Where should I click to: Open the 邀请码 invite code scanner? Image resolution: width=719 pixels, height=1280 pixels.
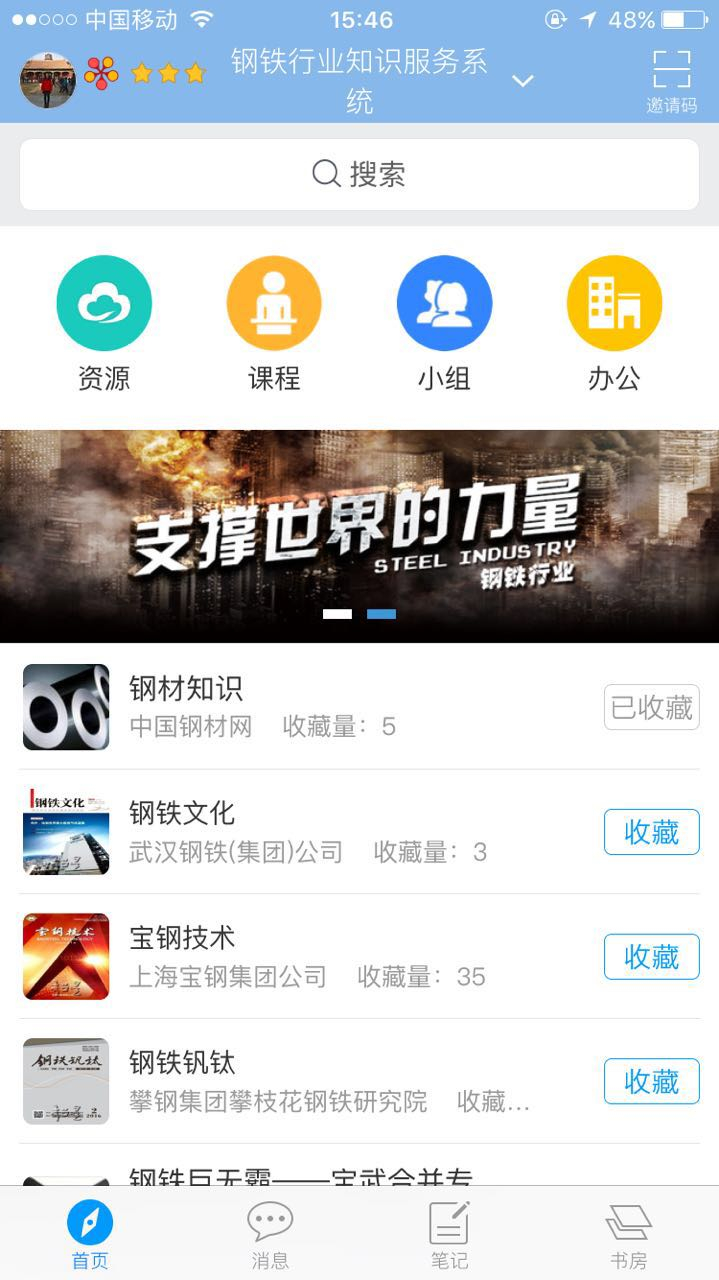click(x=671, y=80)
